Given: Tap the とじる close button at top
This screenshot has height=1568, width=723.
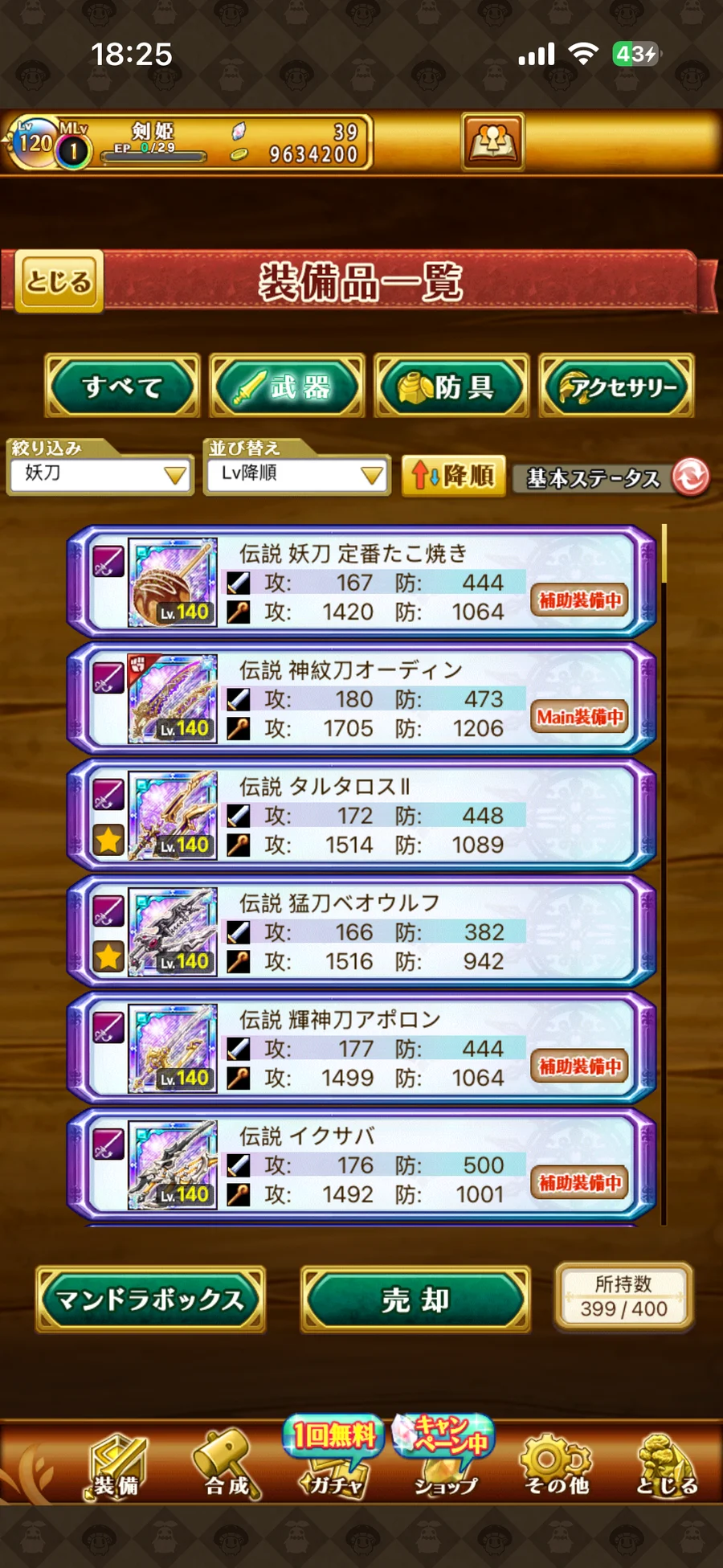Looking at the screenshot, I should click(59, 281).
